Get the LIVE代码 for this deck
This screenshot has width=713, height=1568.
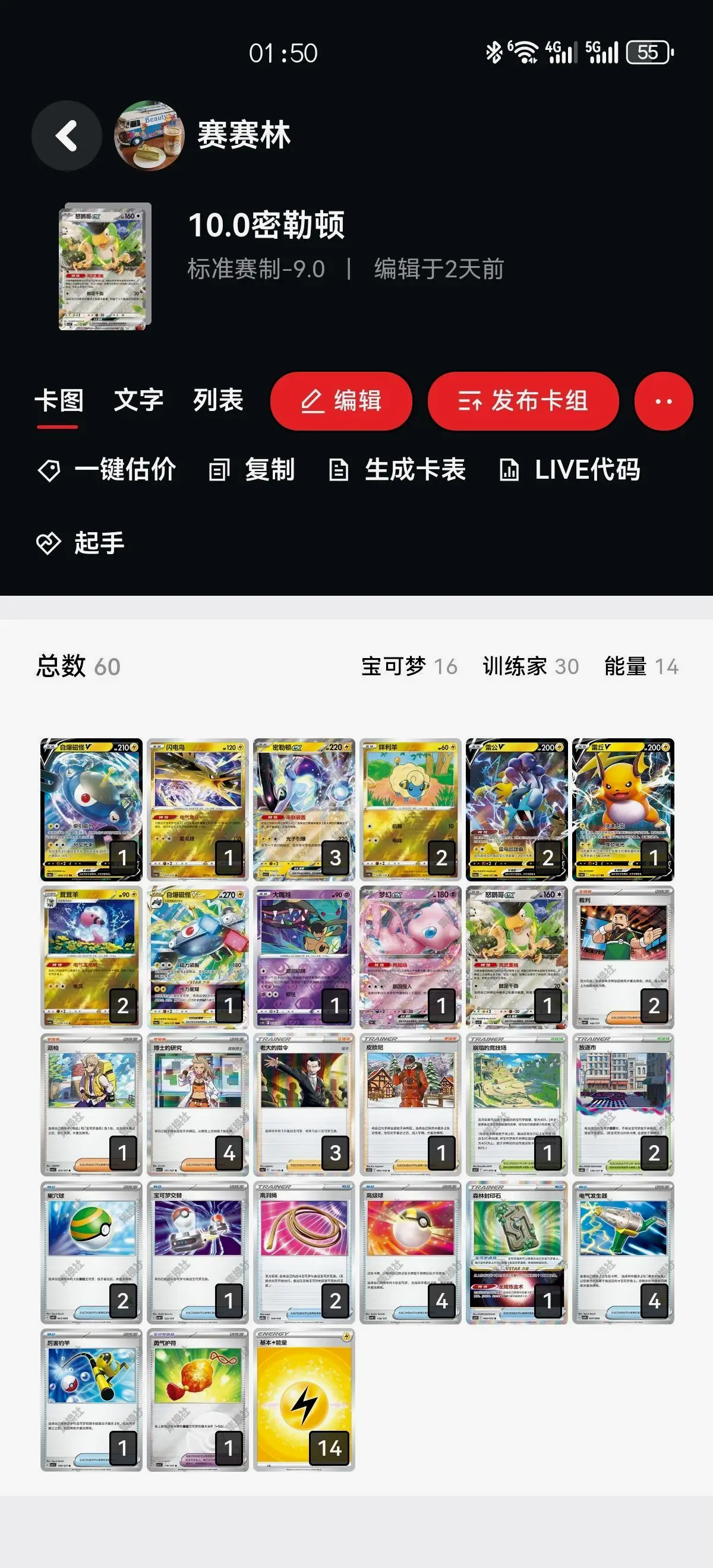[570, 470]
